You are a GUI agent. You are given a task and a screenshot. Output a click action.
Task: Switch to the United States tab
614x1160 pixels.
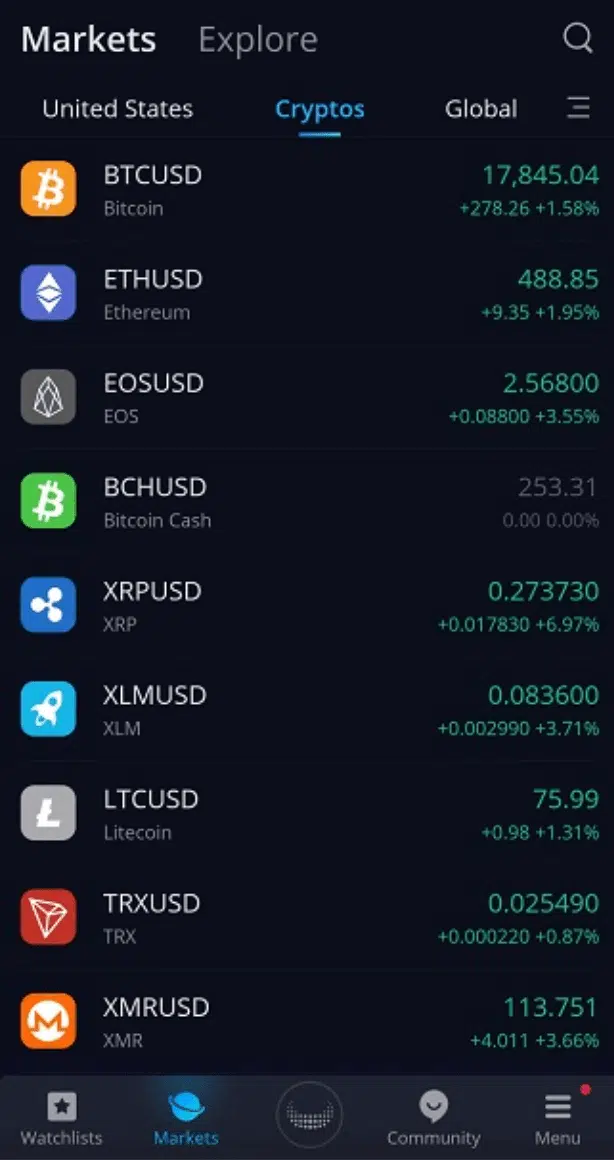coord(117,109)
